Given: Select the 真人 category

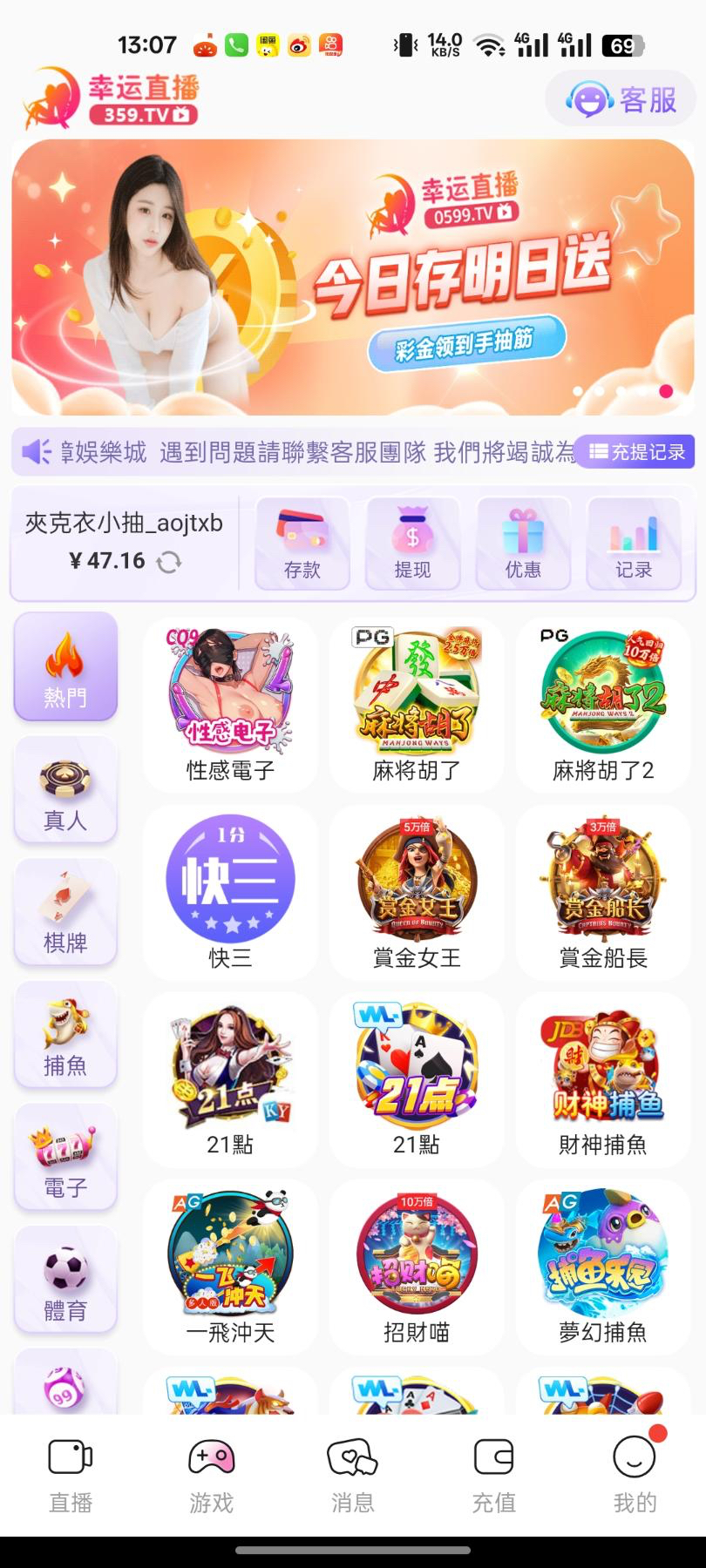Looking at the screenshot, I should 65,789.
